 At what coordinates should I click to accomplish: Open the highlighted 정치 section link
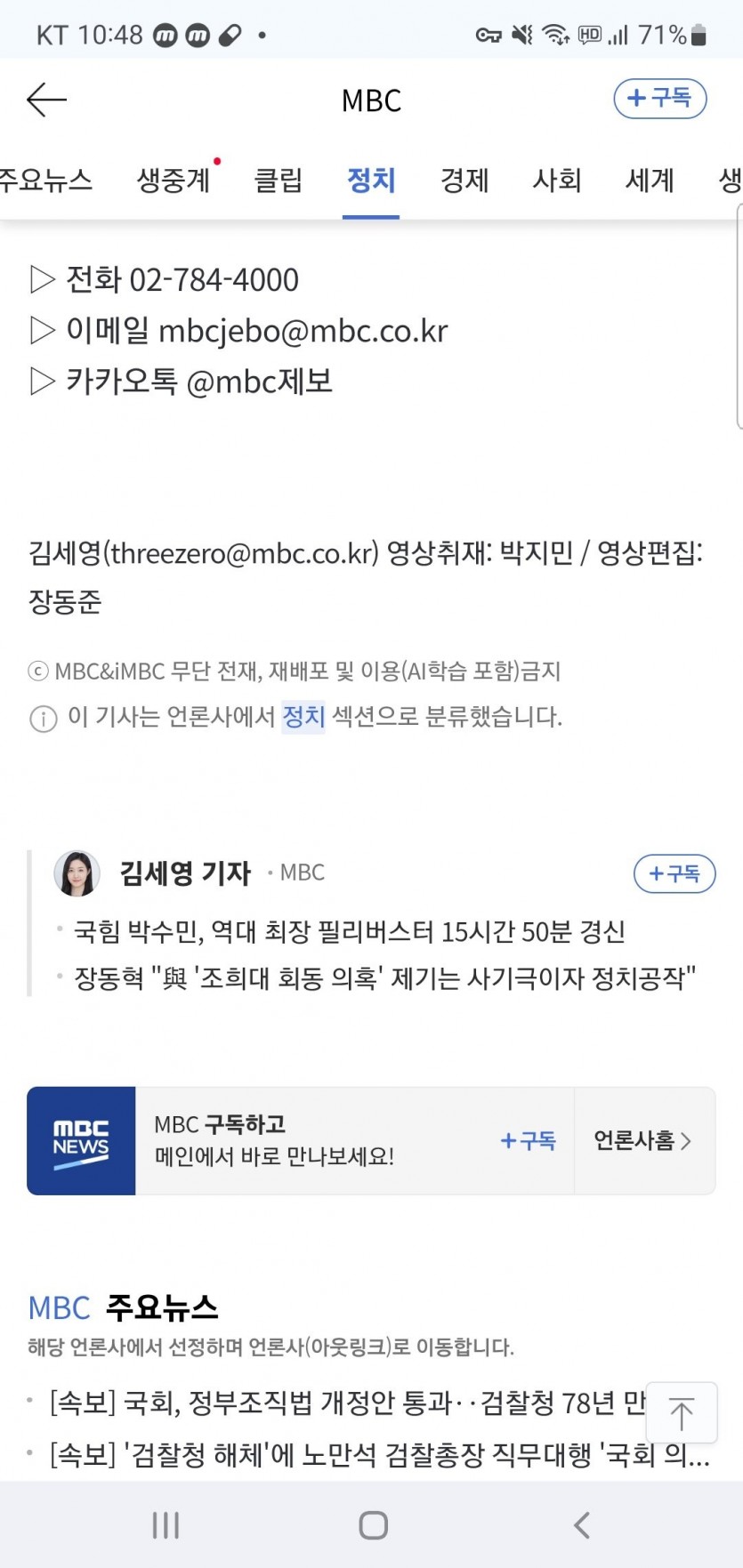tap(303, 716)
